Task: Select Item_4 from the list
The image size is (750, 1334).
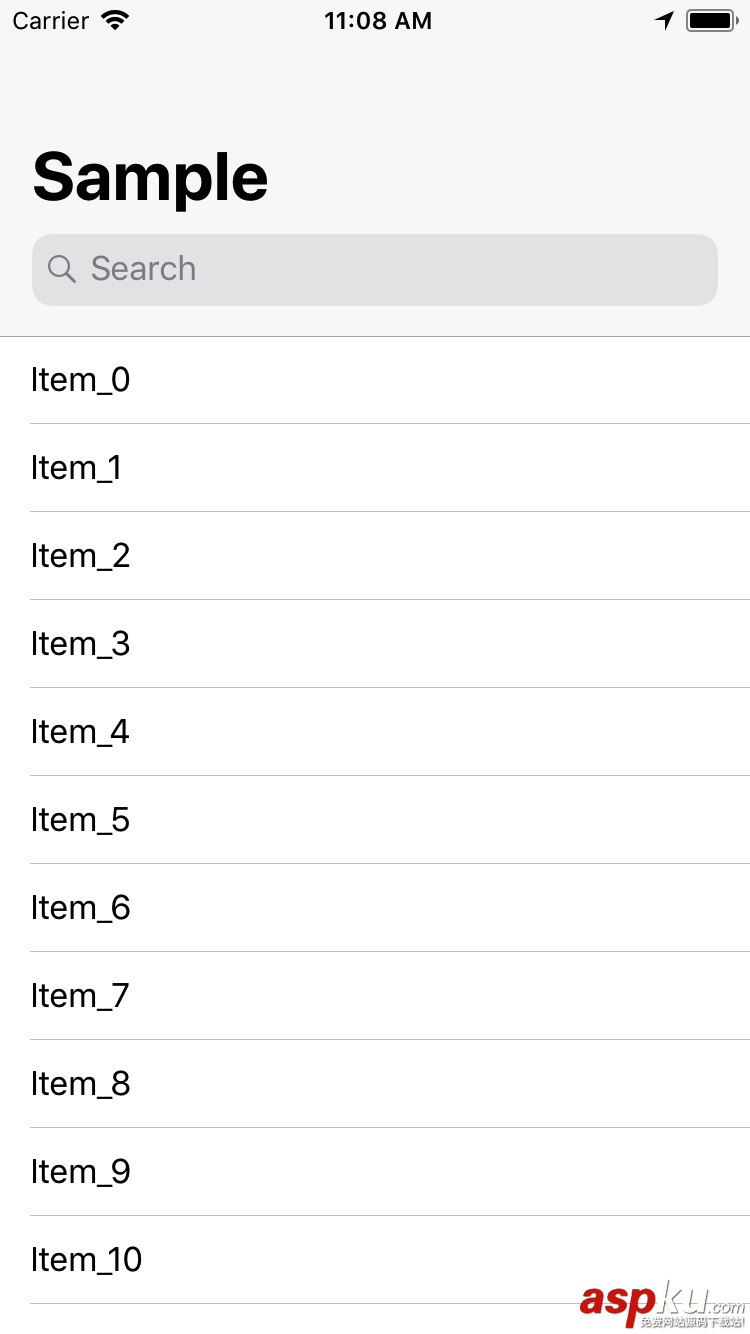Action: [80, 732]
